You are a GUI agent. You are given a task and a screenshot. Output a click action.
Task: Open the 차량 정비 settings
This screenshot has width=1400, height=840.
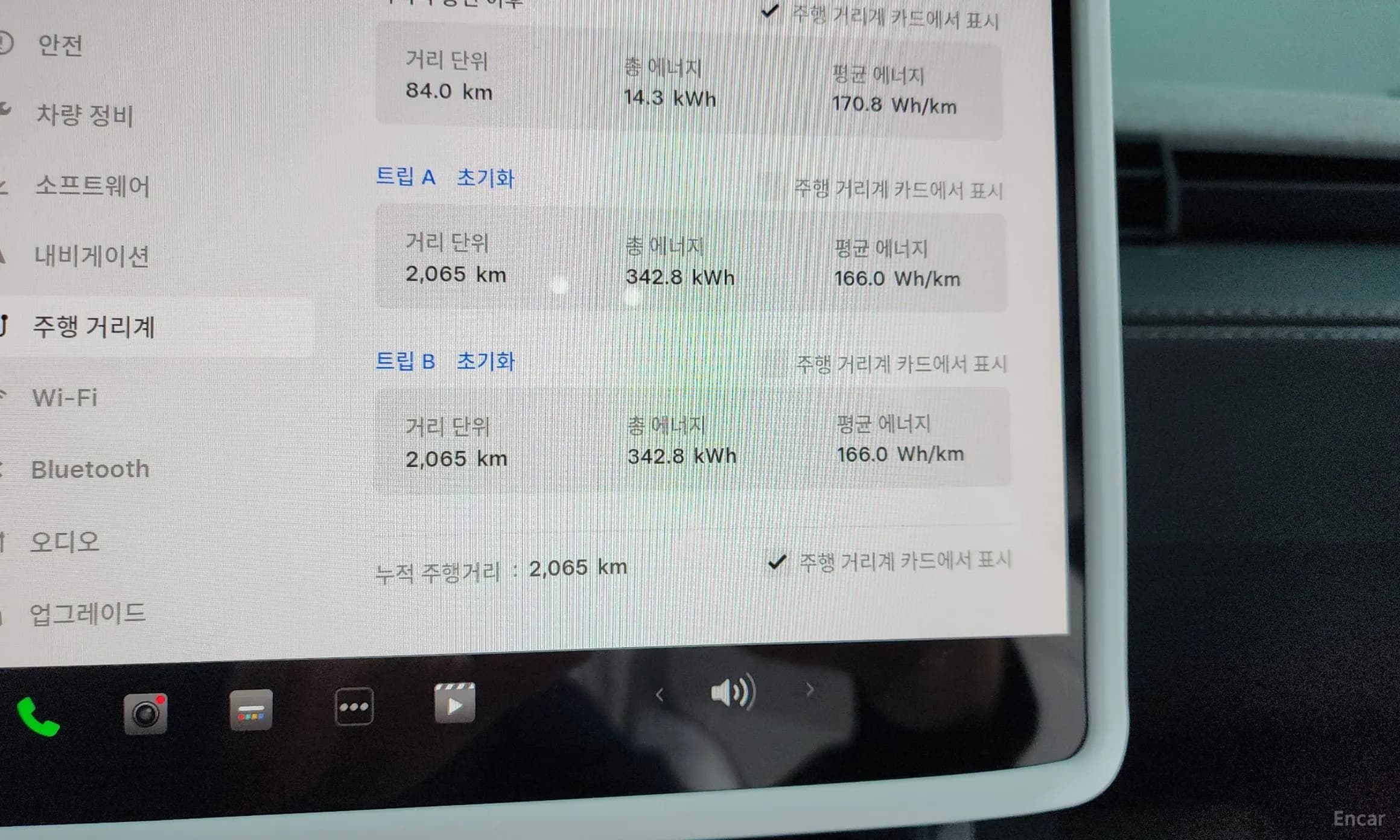pos(84,115)
